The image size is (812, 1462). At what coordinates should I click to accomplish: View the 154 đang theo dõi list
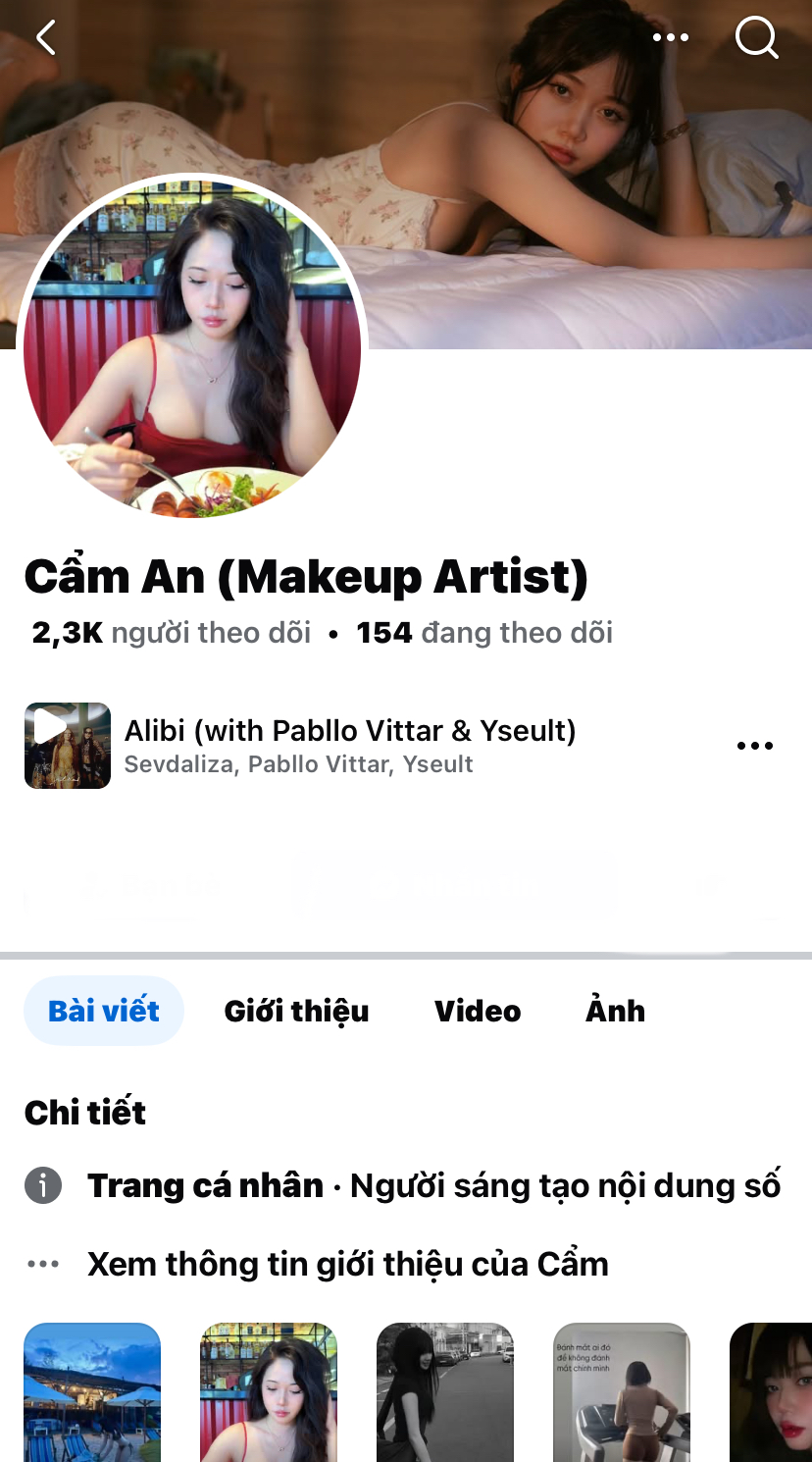(x=484, y=633)
